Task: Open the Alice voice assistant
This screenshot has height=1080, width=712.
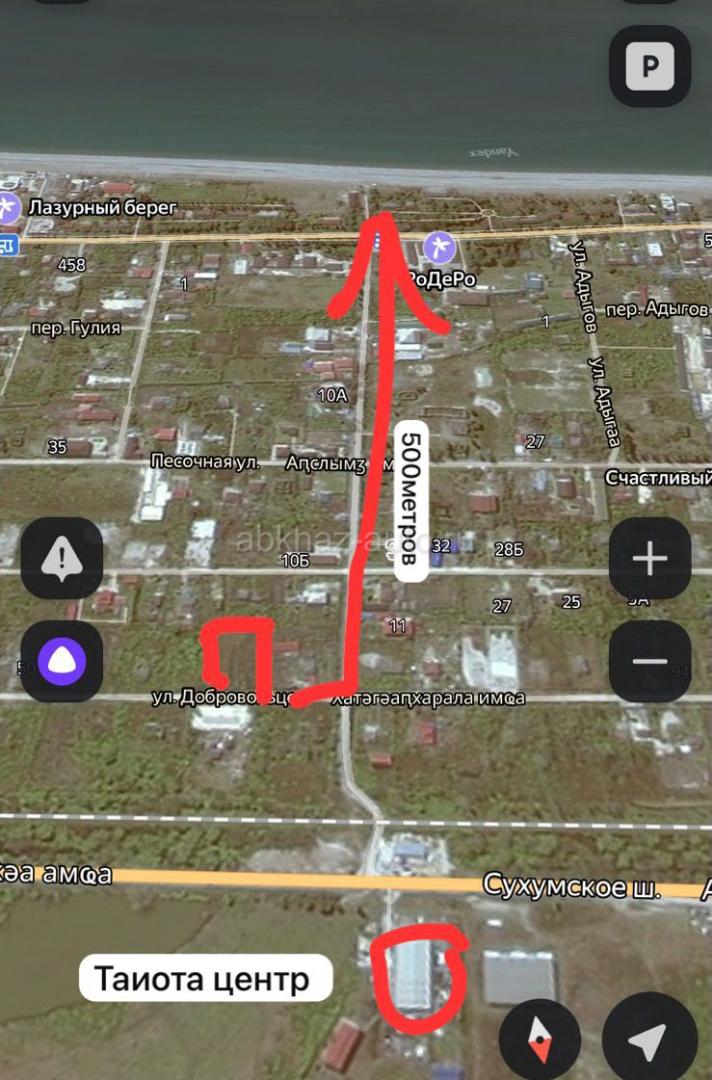Action: 62,661
